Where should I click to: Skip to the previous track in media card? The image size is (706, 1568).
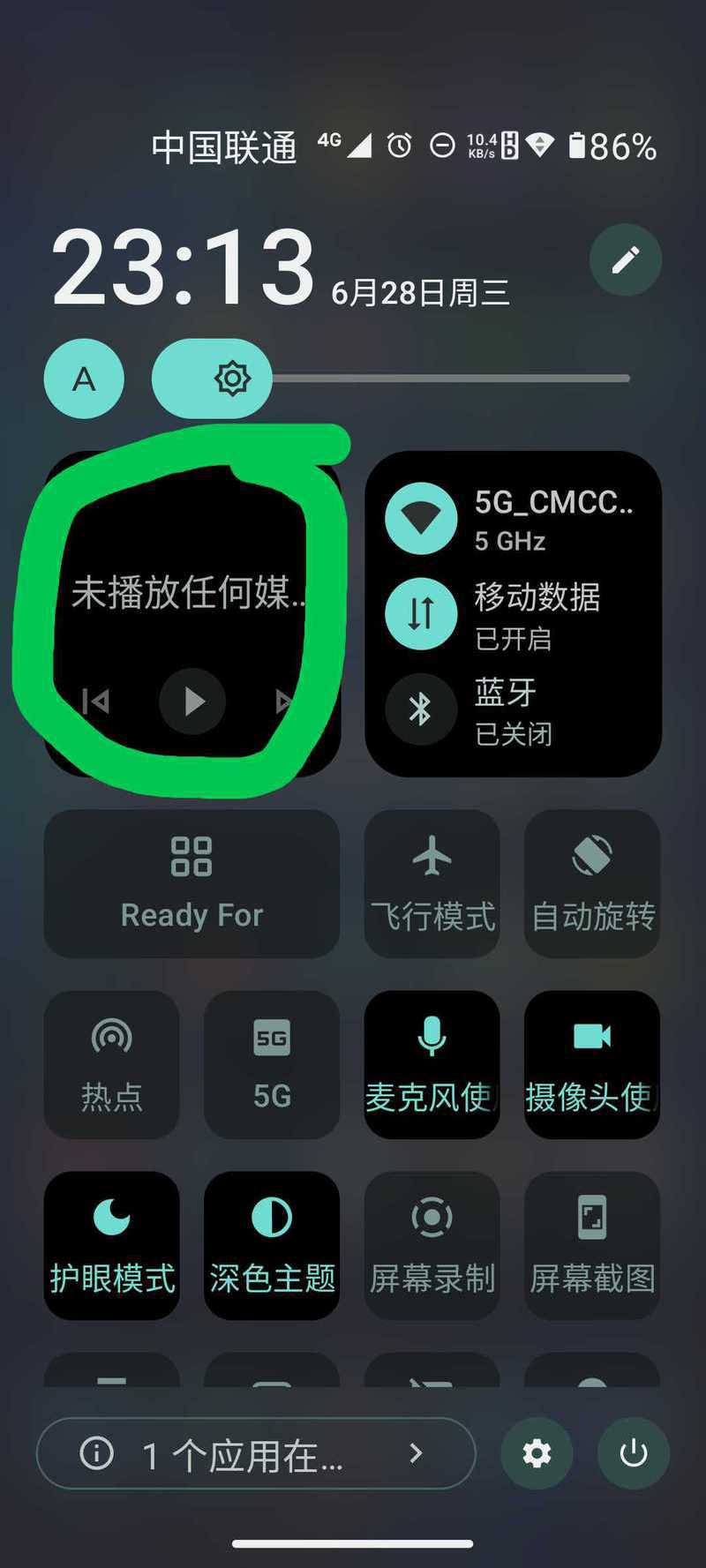click(95, 701)
